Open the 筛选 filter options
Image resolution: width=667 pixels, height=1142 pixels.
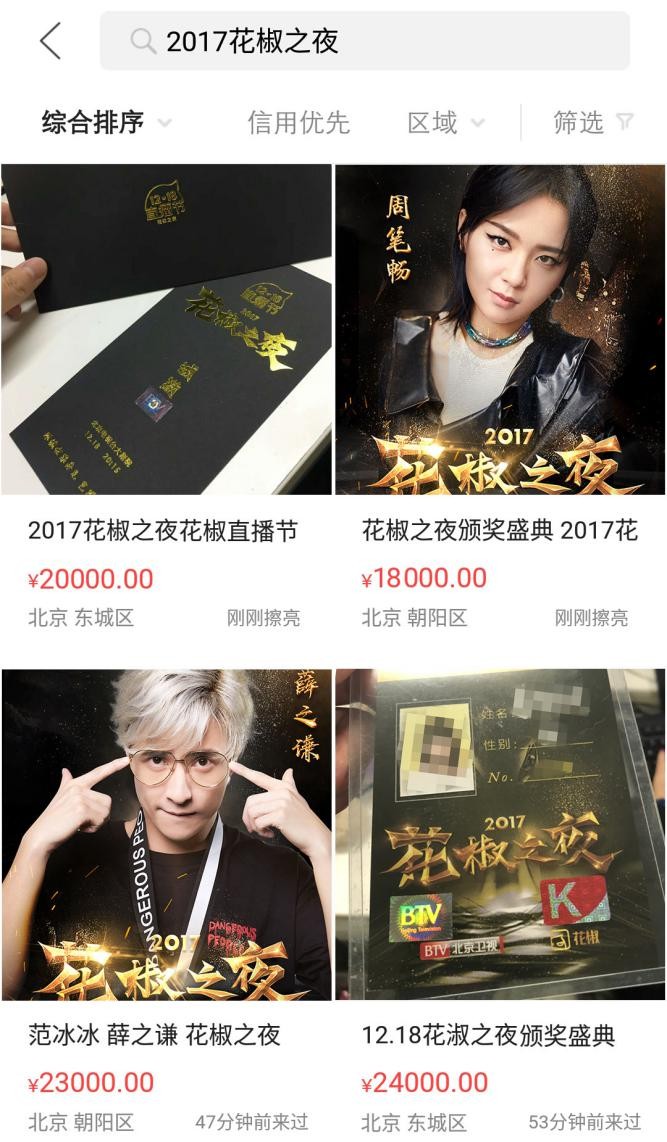(x=592, y=122)
